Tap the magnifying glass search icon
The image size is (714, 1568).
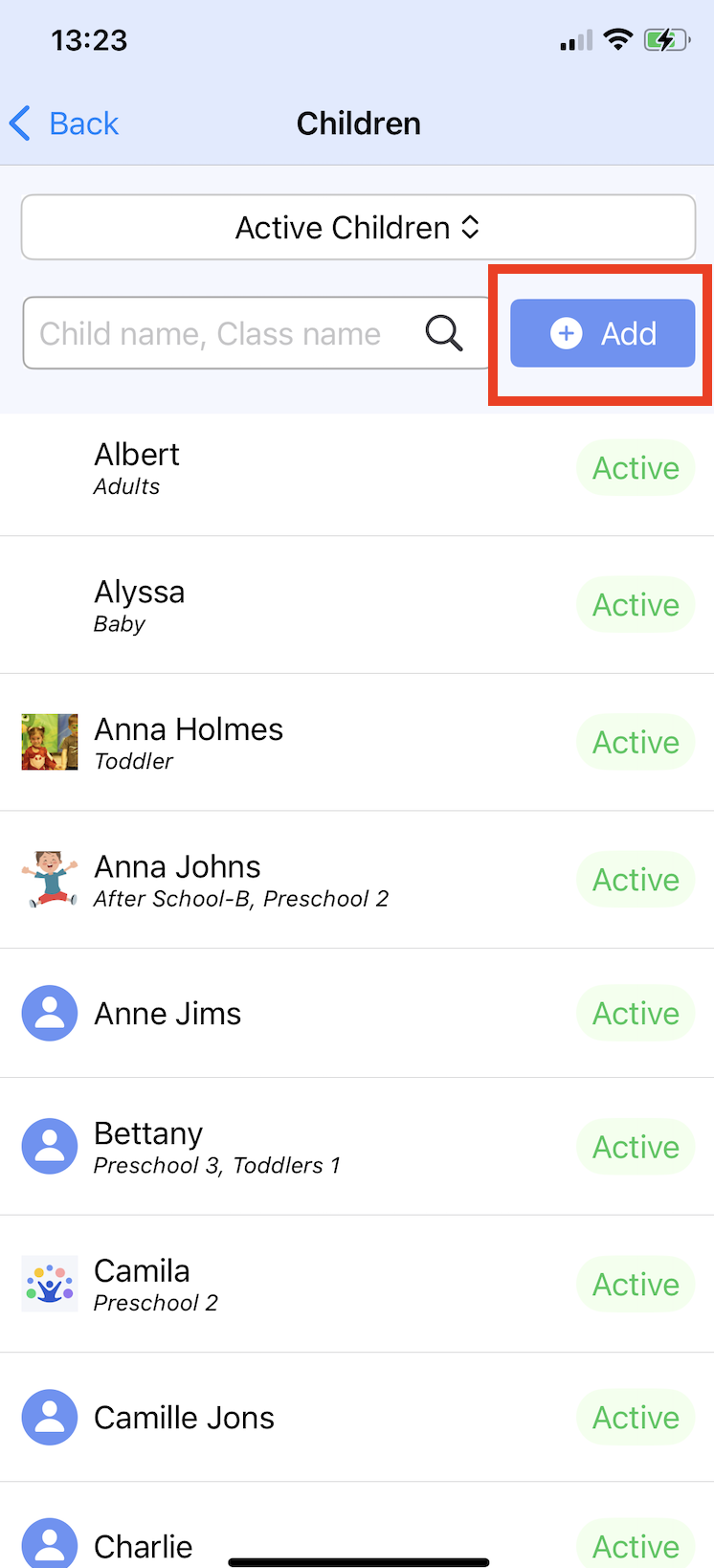click(x=444, y=333)
